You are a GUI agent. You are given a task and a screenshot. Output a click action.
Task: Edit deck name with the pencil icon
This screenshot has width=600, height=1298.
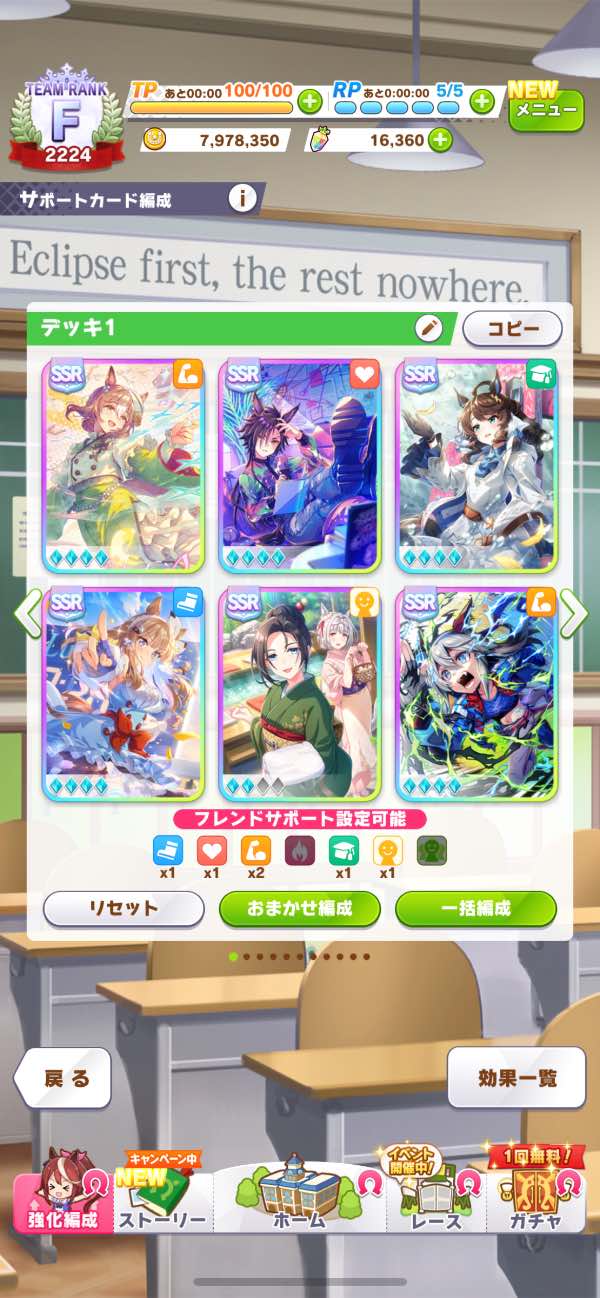coord(428,328)
